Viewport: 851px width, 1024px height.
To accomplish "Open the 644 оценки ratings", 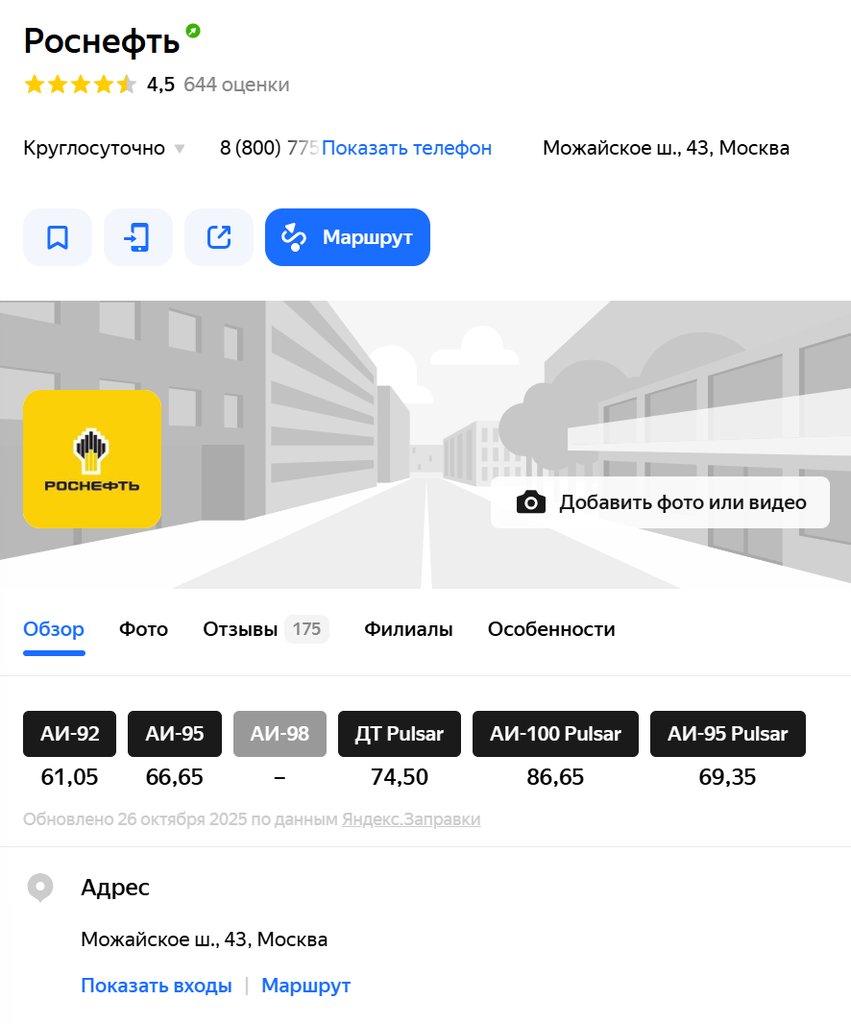I will coord(236,85).
